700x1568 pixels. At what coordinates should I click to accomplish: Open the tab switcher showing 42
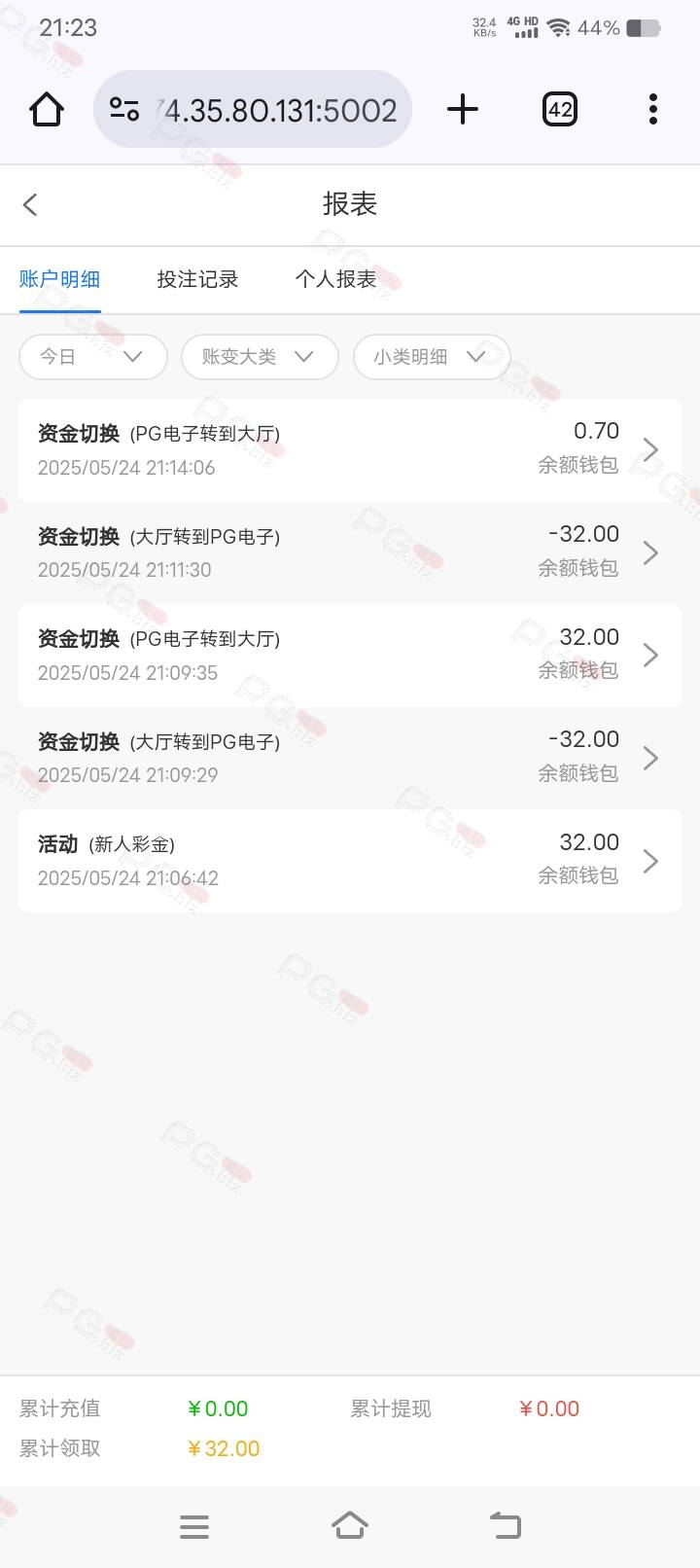(560, 109)
